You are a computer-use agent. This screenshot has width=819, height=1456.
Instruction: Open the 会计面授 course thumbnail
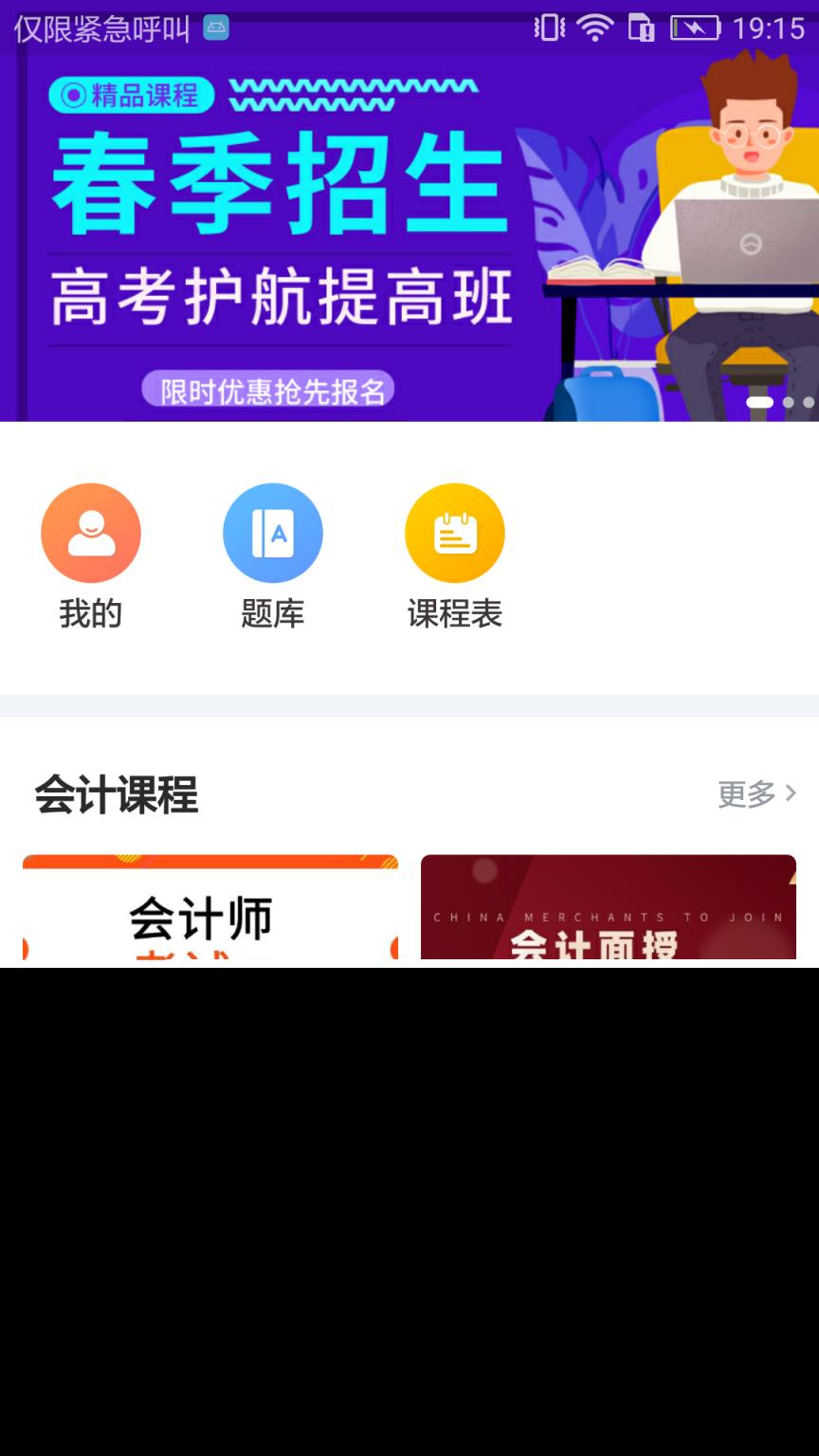click(609, 908)
